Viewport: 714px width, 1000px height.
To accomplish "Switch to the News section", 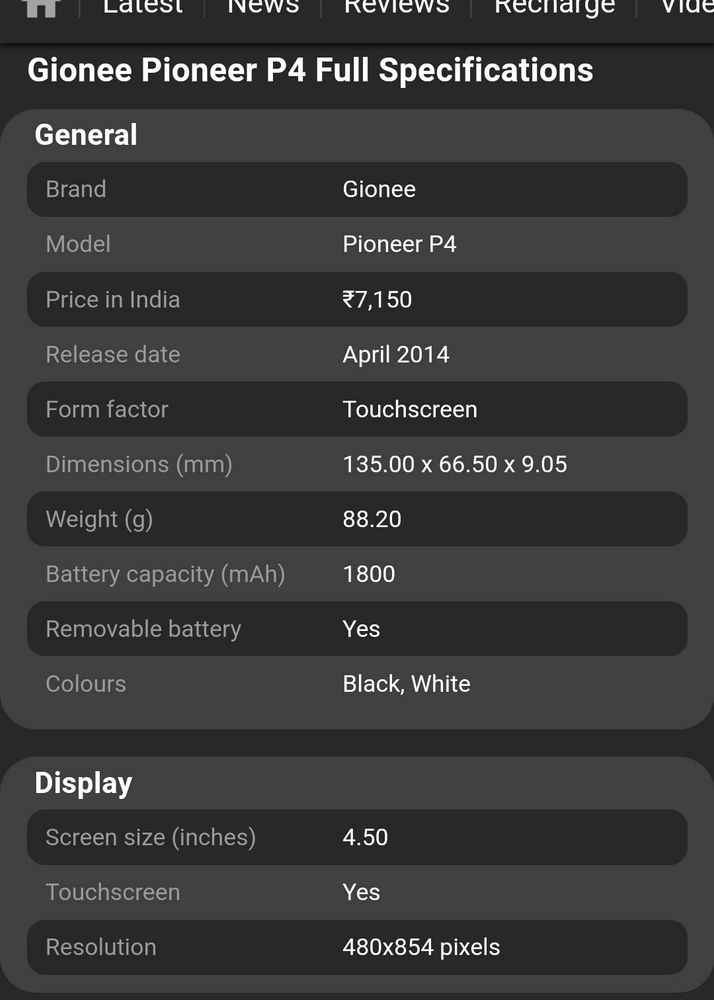I will click(x=263, y=7).
